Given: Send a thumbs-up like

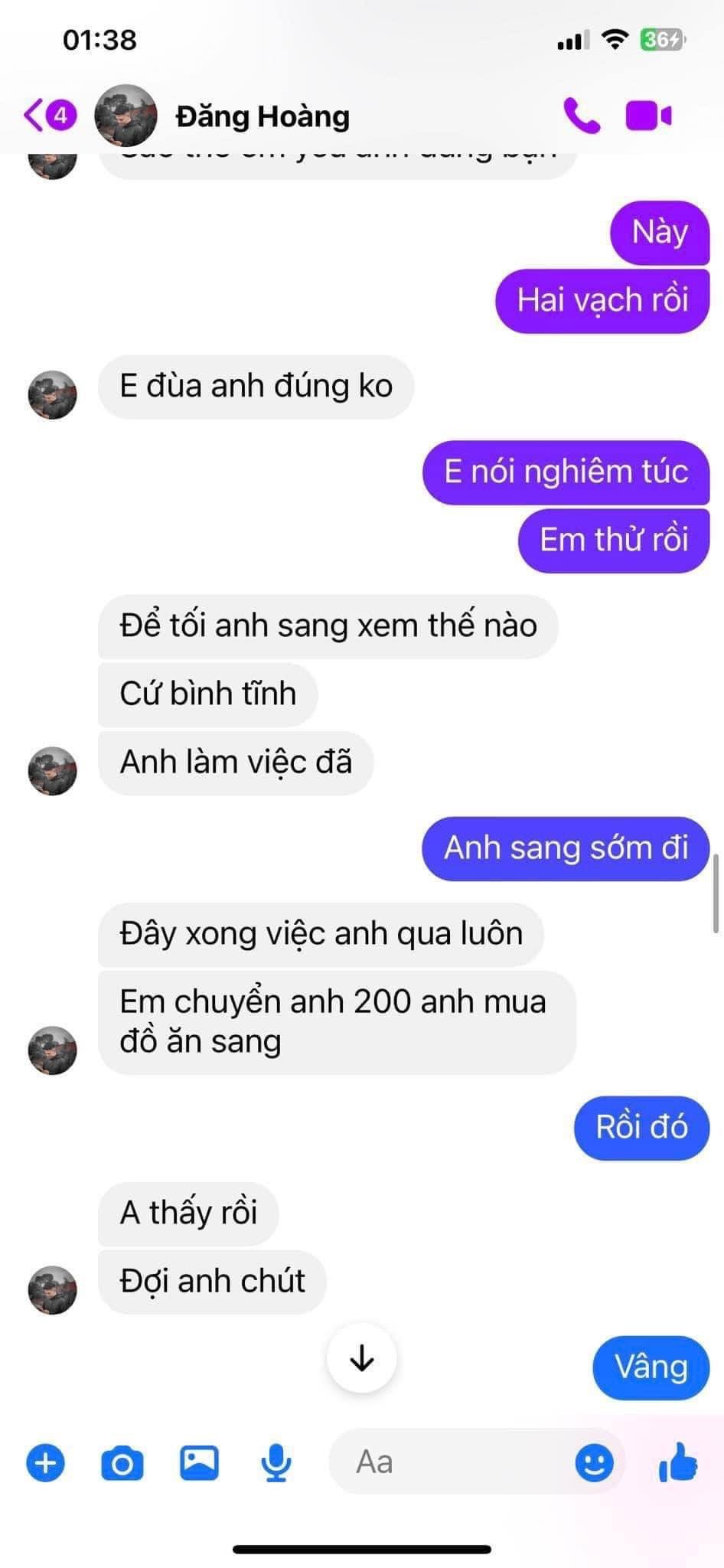Looking at the screenshot, I should [x=678, y=1462].
